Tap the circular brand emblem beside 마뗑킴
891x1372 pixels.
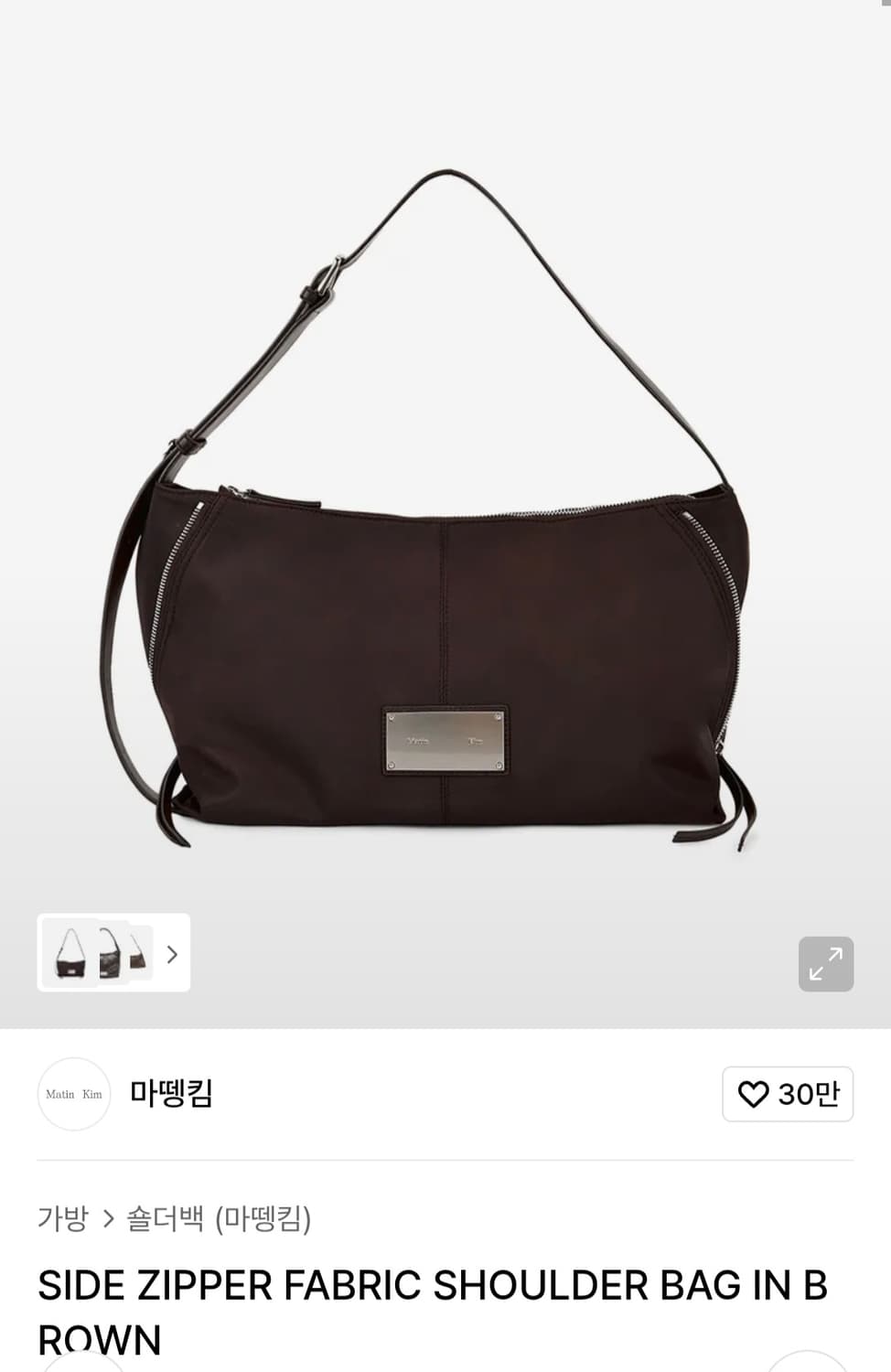click(x=73, y=1094)
